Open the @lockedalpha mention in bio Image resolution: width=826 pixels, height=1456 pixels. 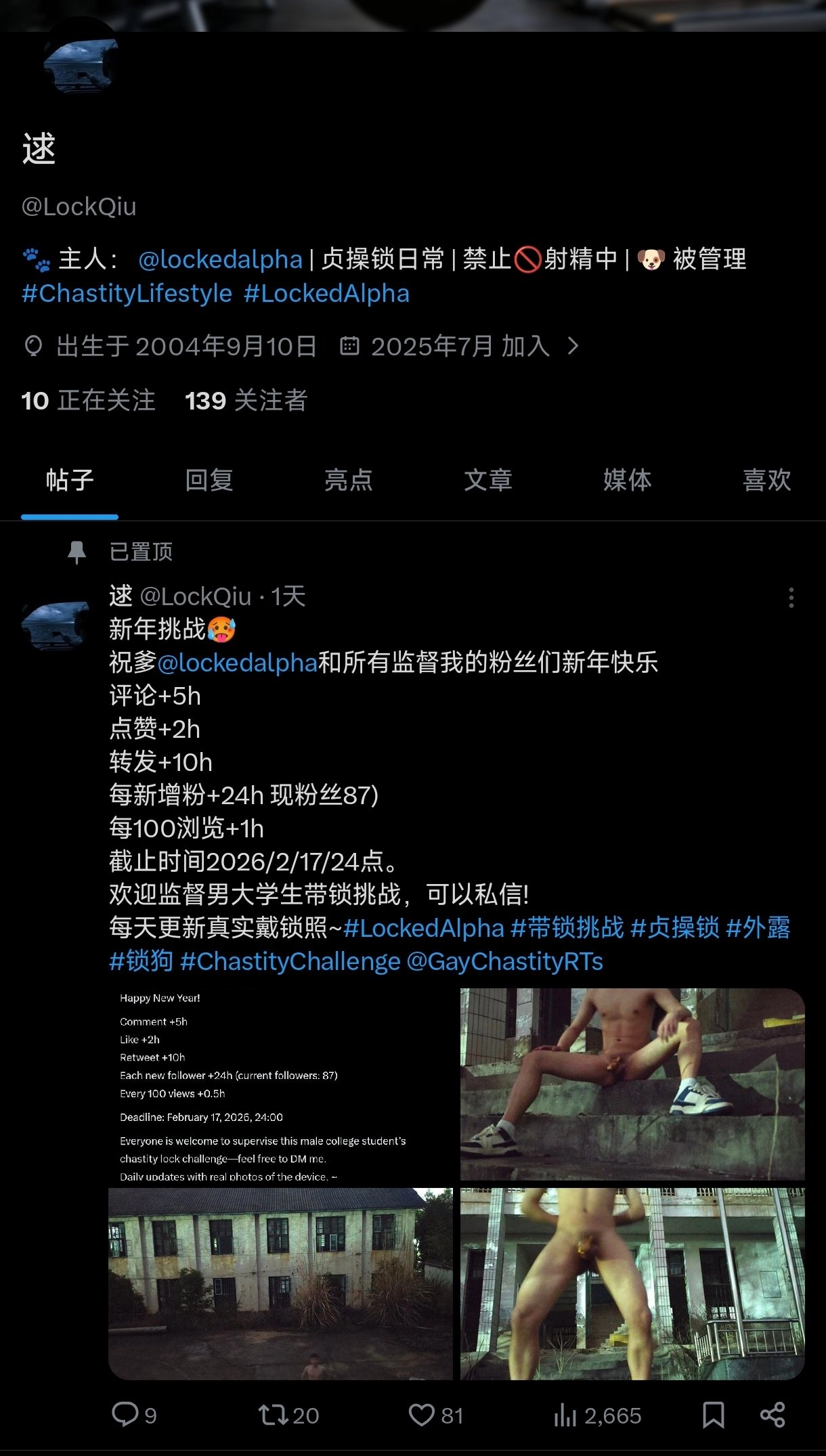(220, 259)
